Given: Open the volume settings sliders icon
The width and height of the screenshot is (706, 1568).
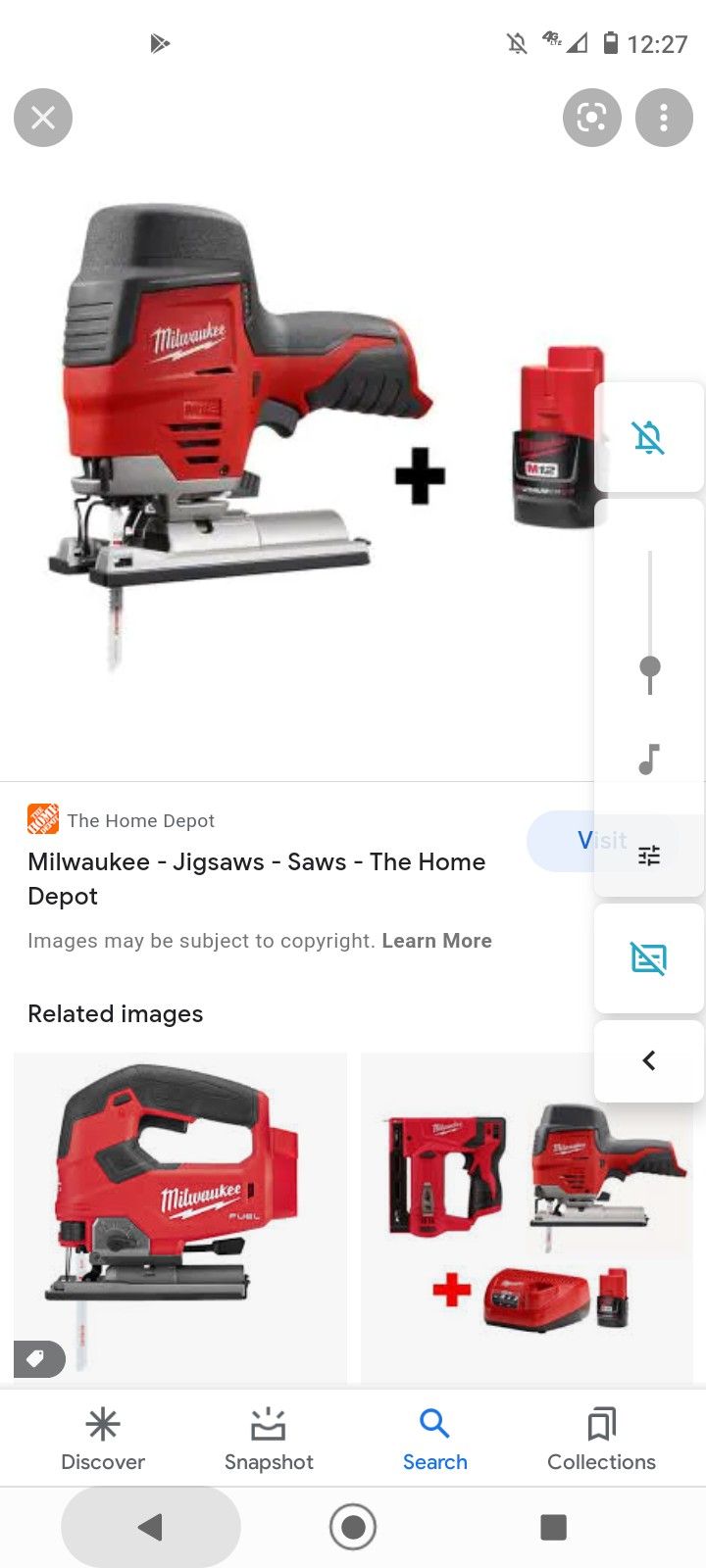Looking at the screenshot, I should tap(649, 856).
